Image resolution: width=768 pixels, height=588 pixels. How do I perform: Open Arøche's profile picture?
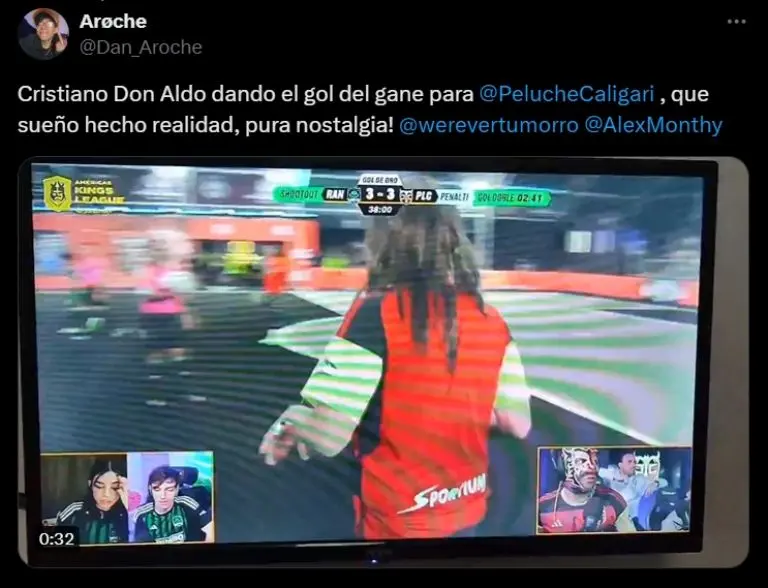[x=43, y=34]
